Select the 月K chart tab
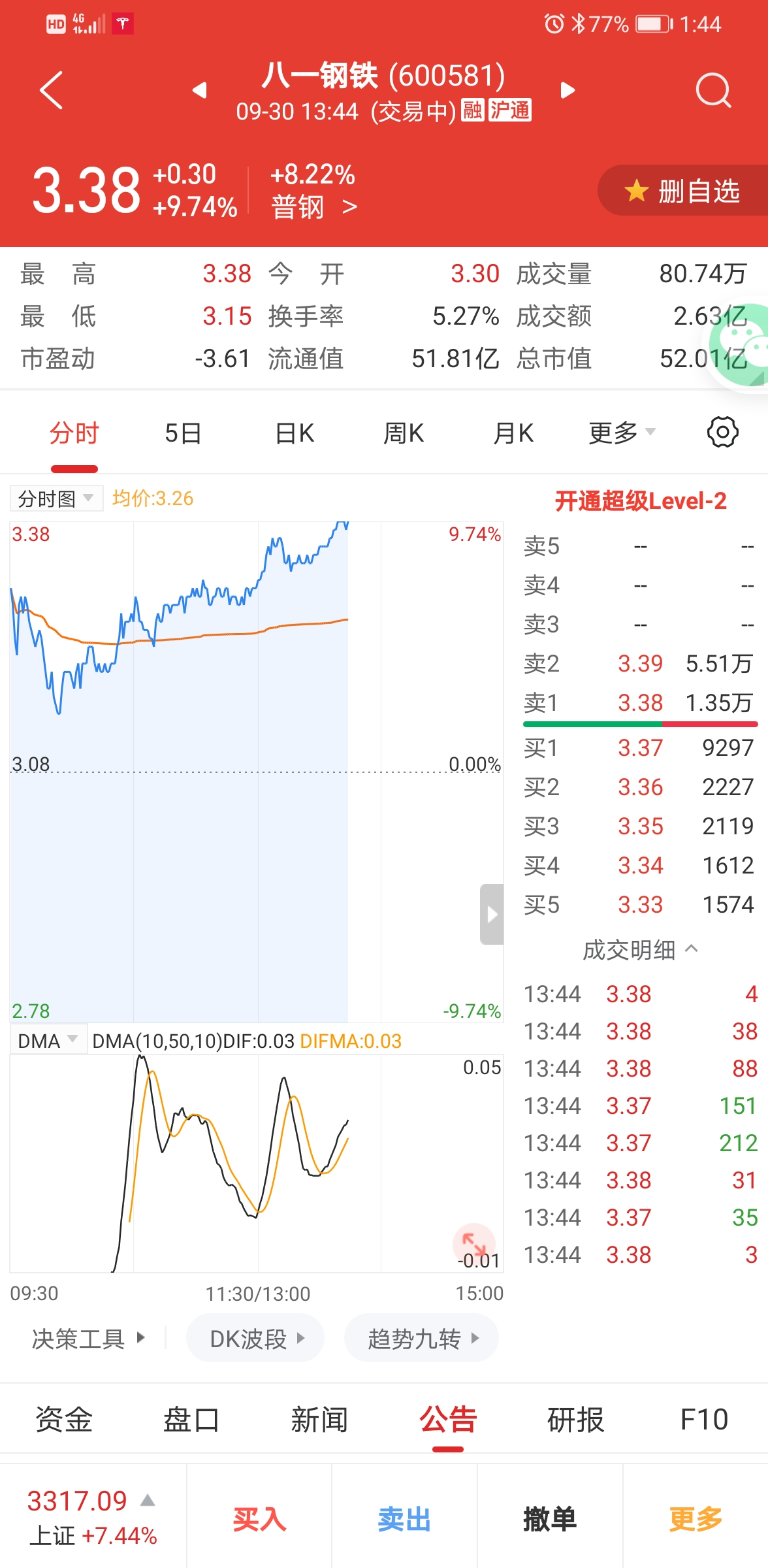This screenshot has height=1568, width=768. point(513,433)
